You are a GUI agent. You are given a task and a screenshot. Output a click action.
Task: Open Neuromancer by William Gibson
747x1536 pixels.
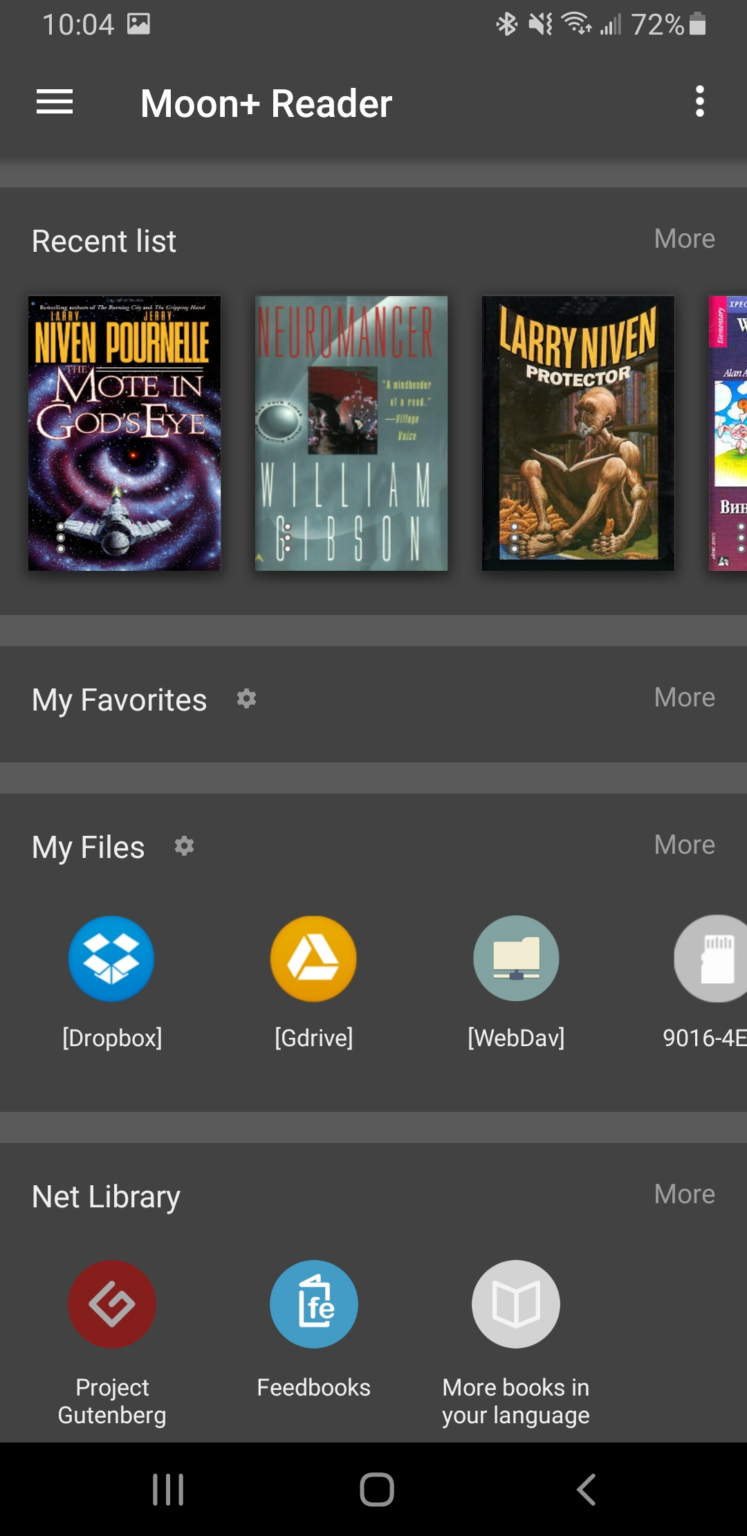350,432
